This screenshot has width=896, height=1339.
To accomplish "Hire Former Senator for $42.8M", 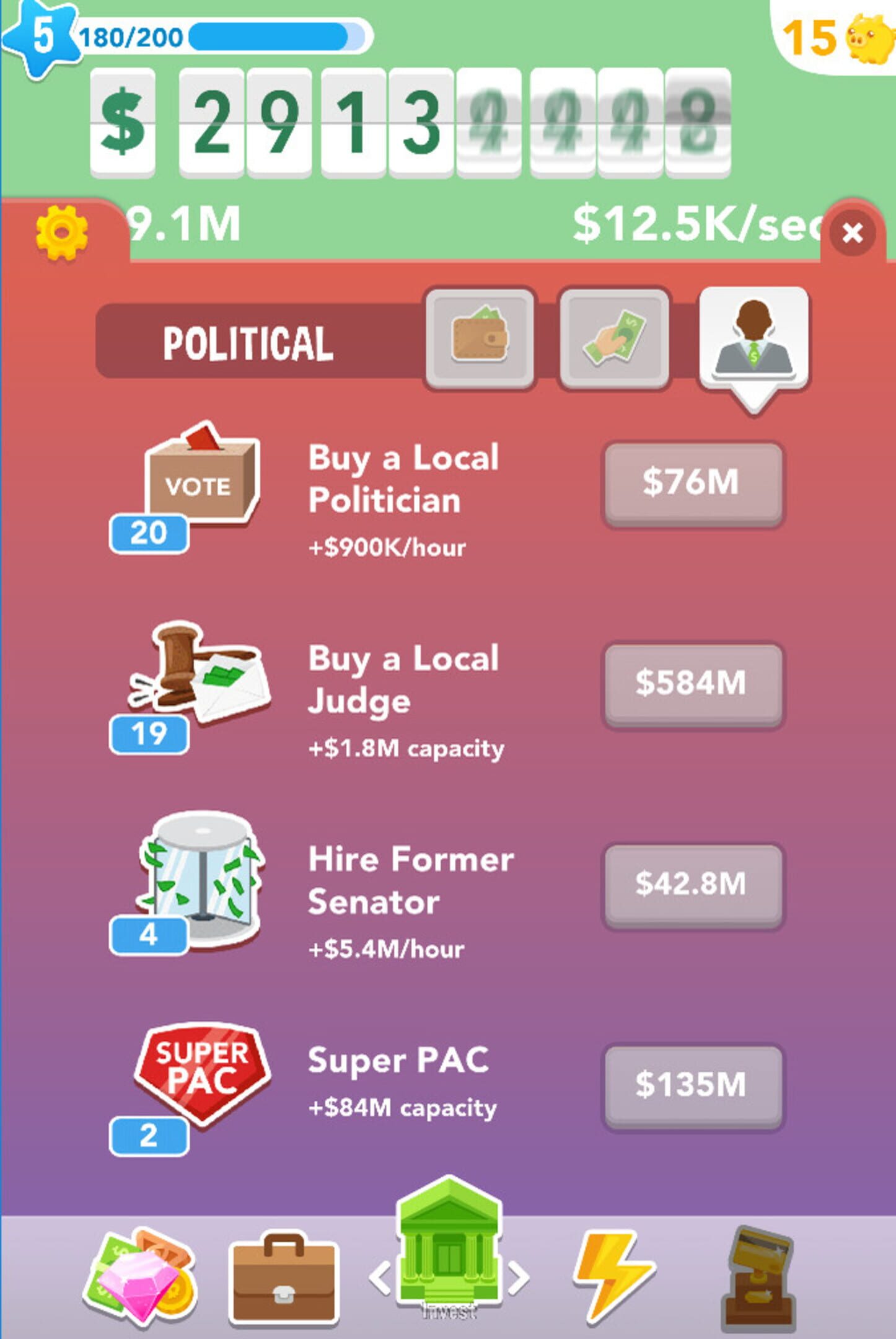I will tap(692, 885).
